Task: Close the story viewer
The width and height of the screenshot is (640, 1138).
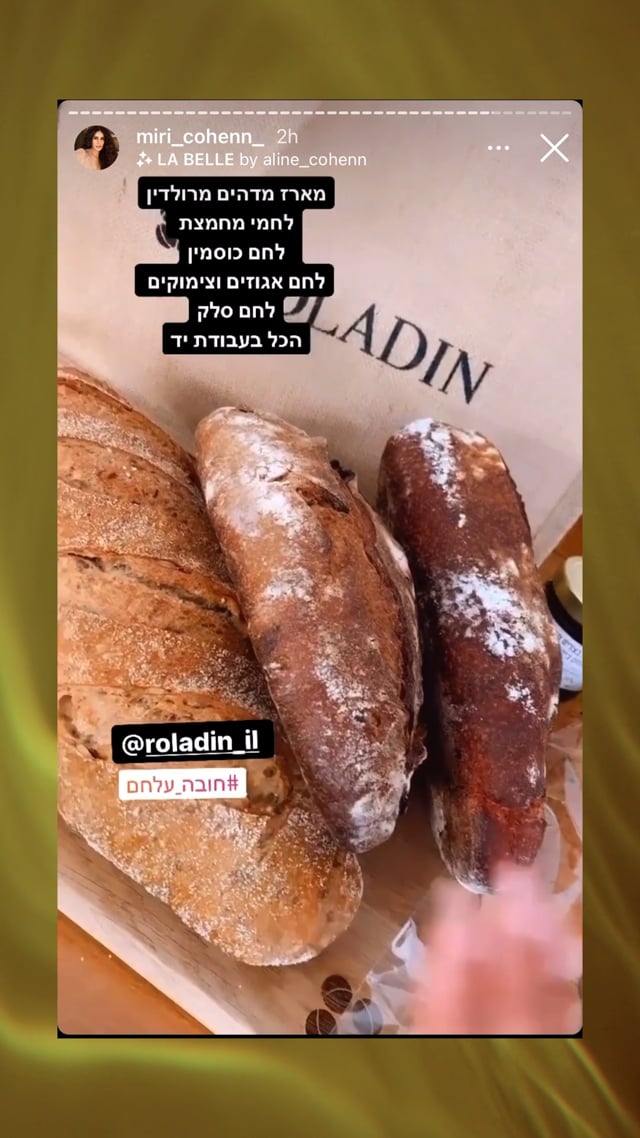Action: pos(554,148)
